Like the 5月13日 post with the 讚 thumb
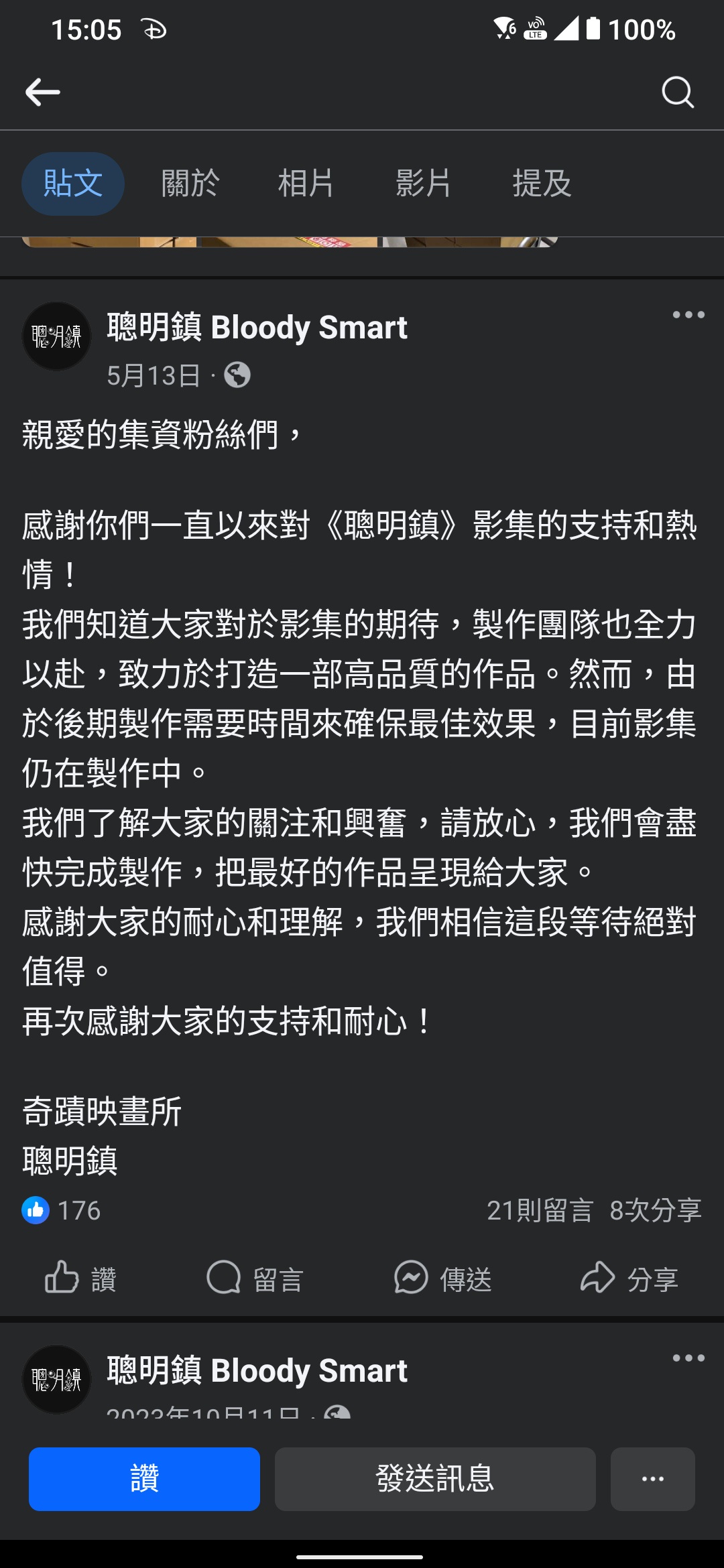This screenshot has height=1568, width=724. click(80, 1279)
